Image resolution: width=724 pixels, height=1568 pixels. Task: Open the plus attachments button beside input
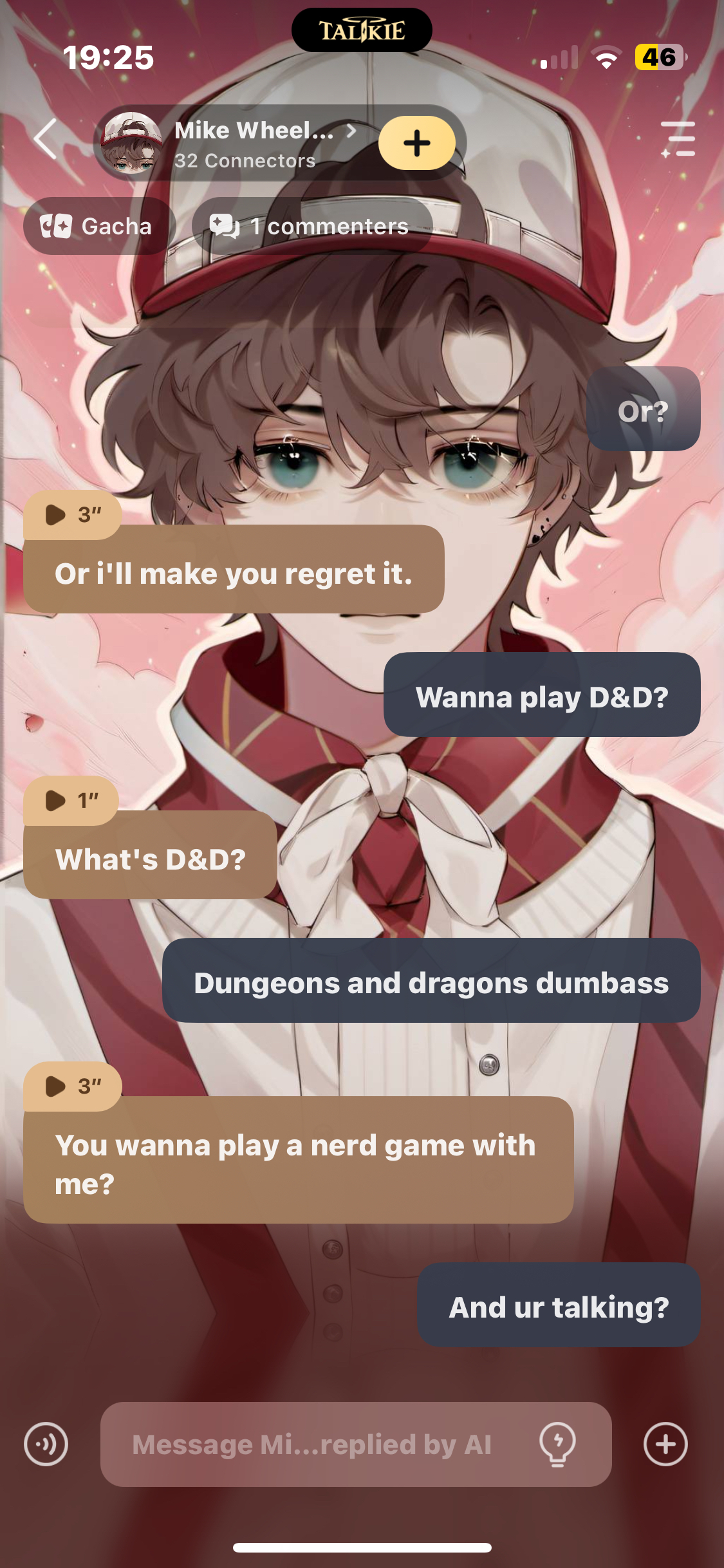[665, 1444]
